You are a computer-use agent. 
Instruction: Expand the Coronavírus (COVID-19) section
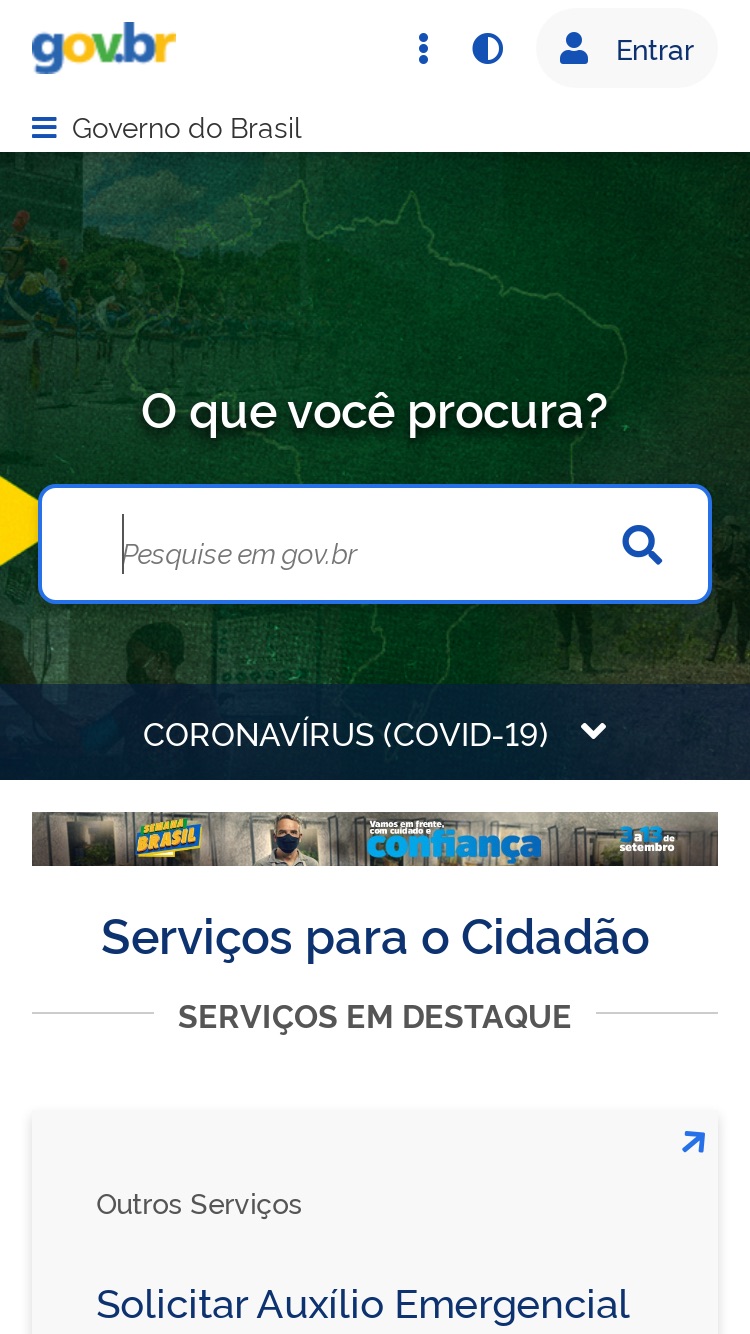point(375,732)
